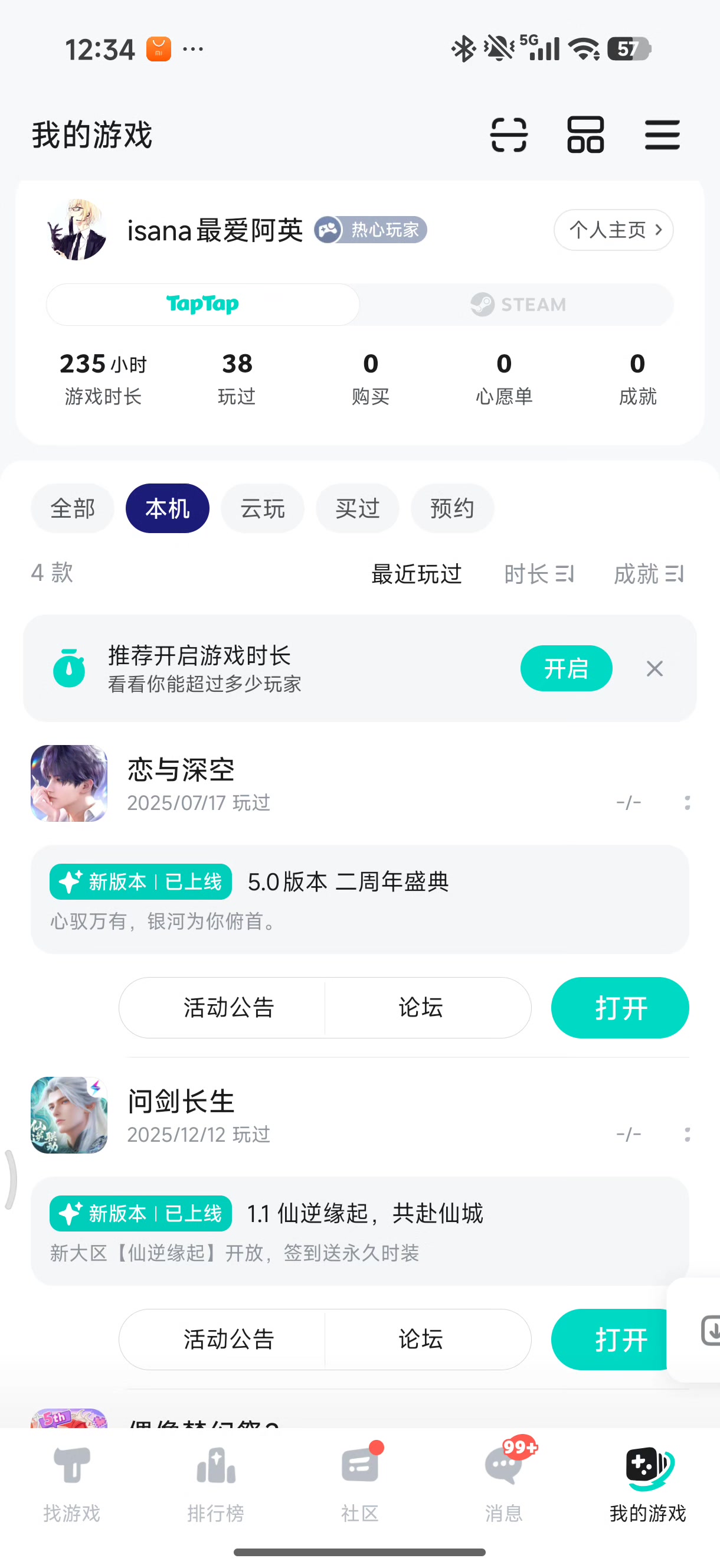Select the 买过 filter chip

coord(357,508)
